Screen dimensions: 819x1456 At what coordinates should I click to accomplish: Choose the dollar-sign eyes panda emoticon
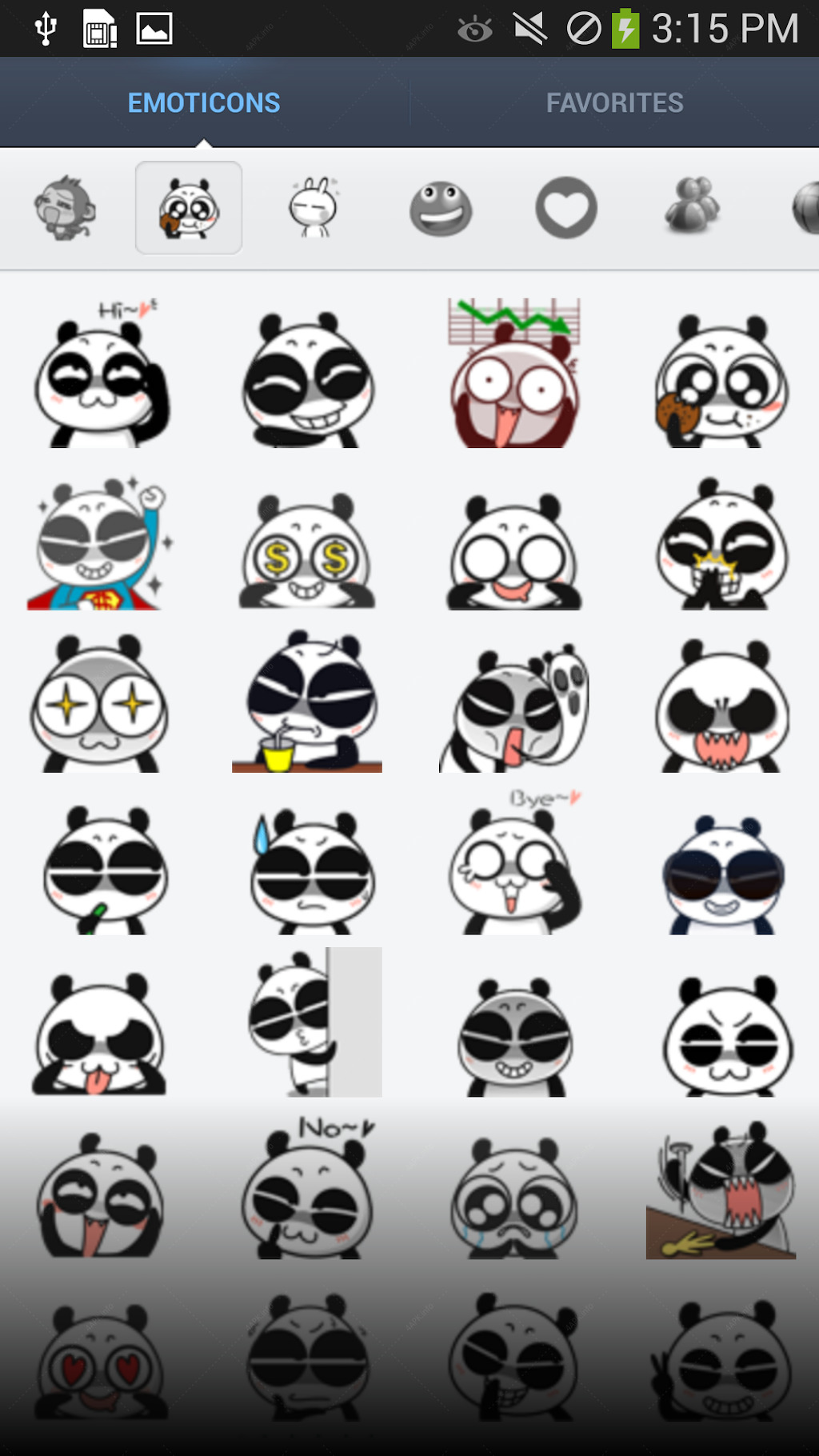(x=307, y=550)
